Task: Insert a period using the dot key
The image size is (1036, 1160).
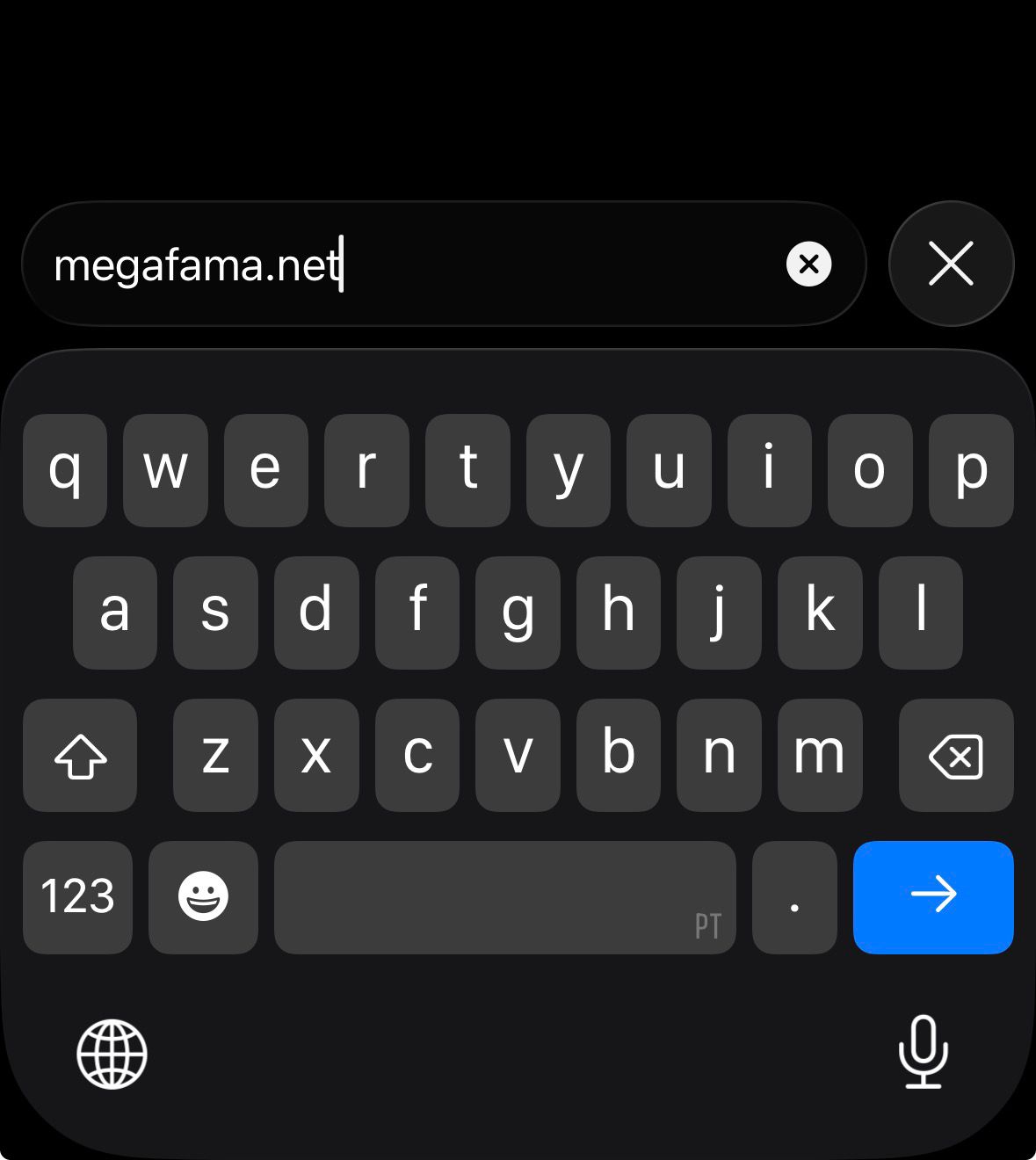Action: pyautogui.click(x=794, y=896)
